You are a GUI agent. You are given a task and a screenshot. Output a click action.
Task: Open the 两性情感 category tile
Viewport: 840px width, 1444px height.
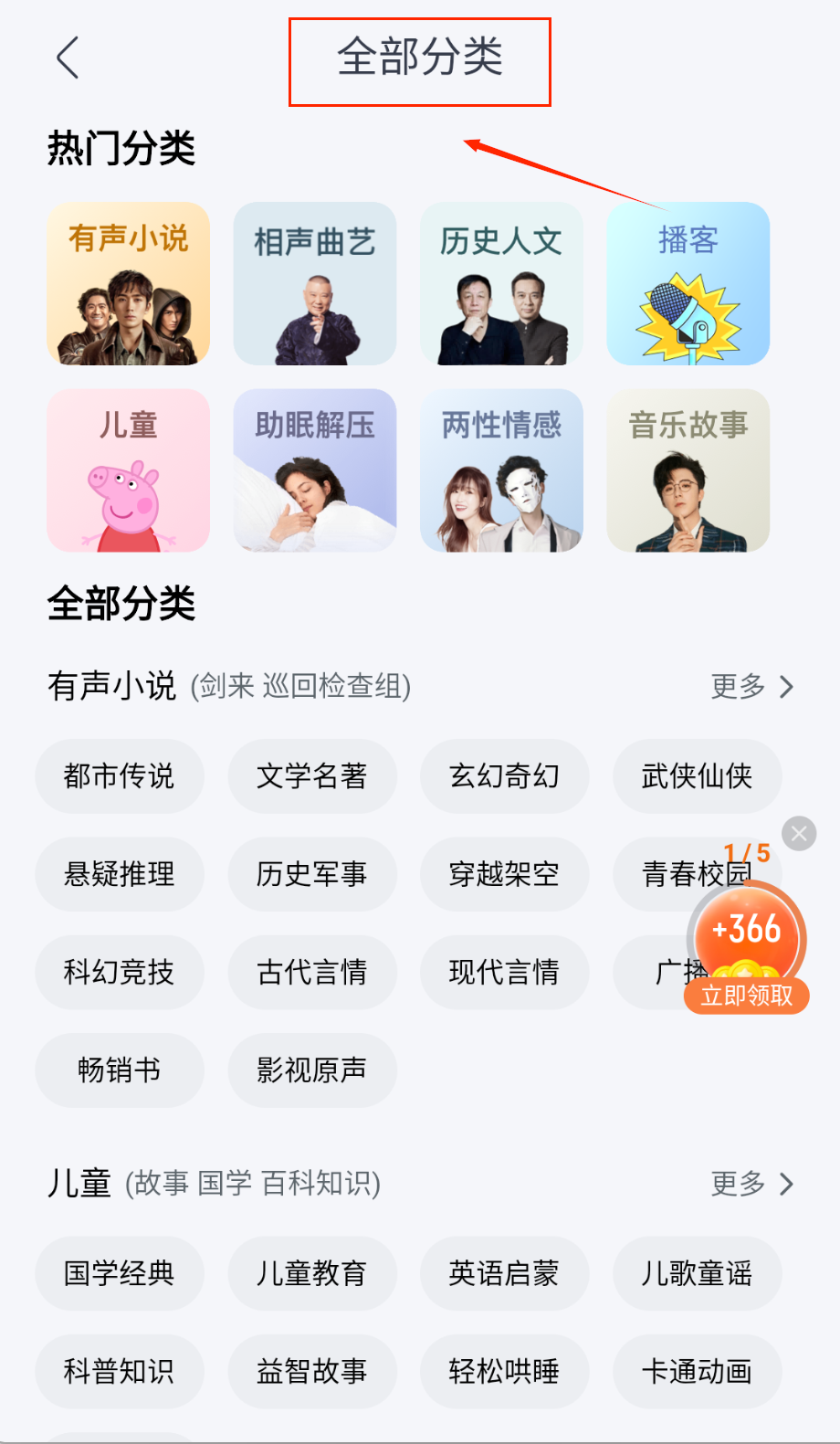click(501, 470)
